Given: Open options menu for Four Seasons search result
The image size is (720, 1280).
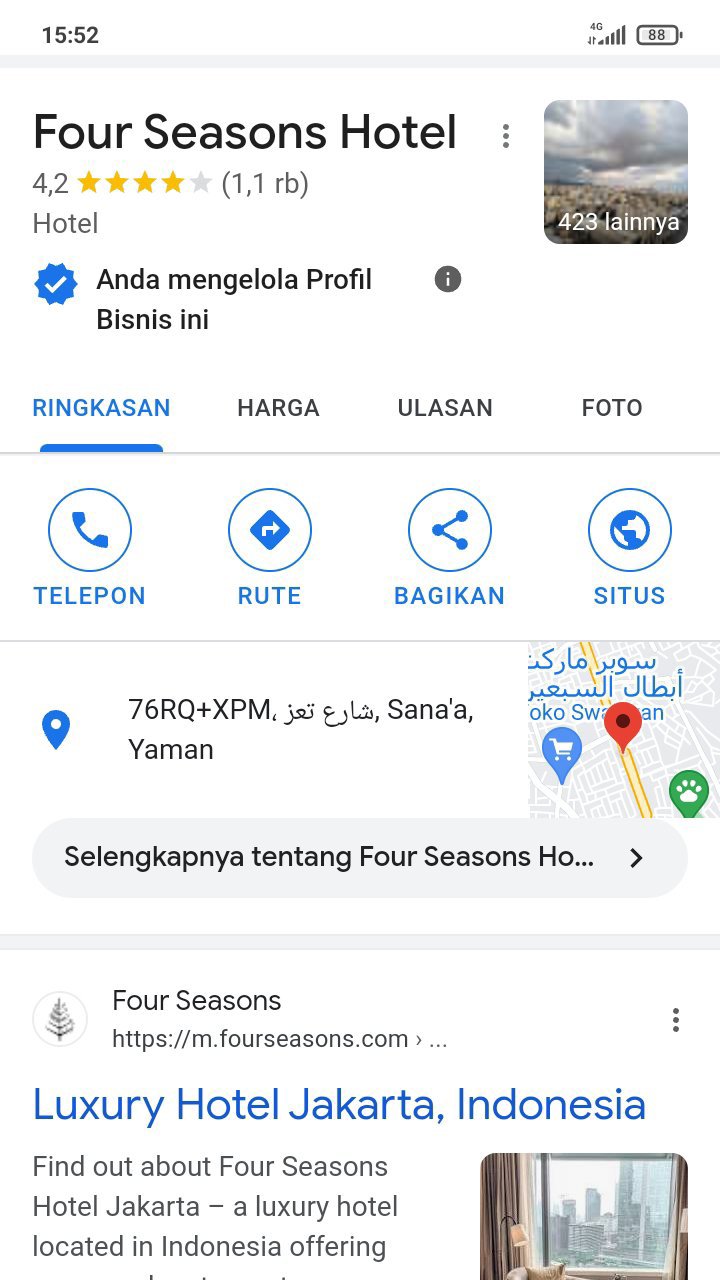Looking at the screenshot, I should coord(676,1020).
